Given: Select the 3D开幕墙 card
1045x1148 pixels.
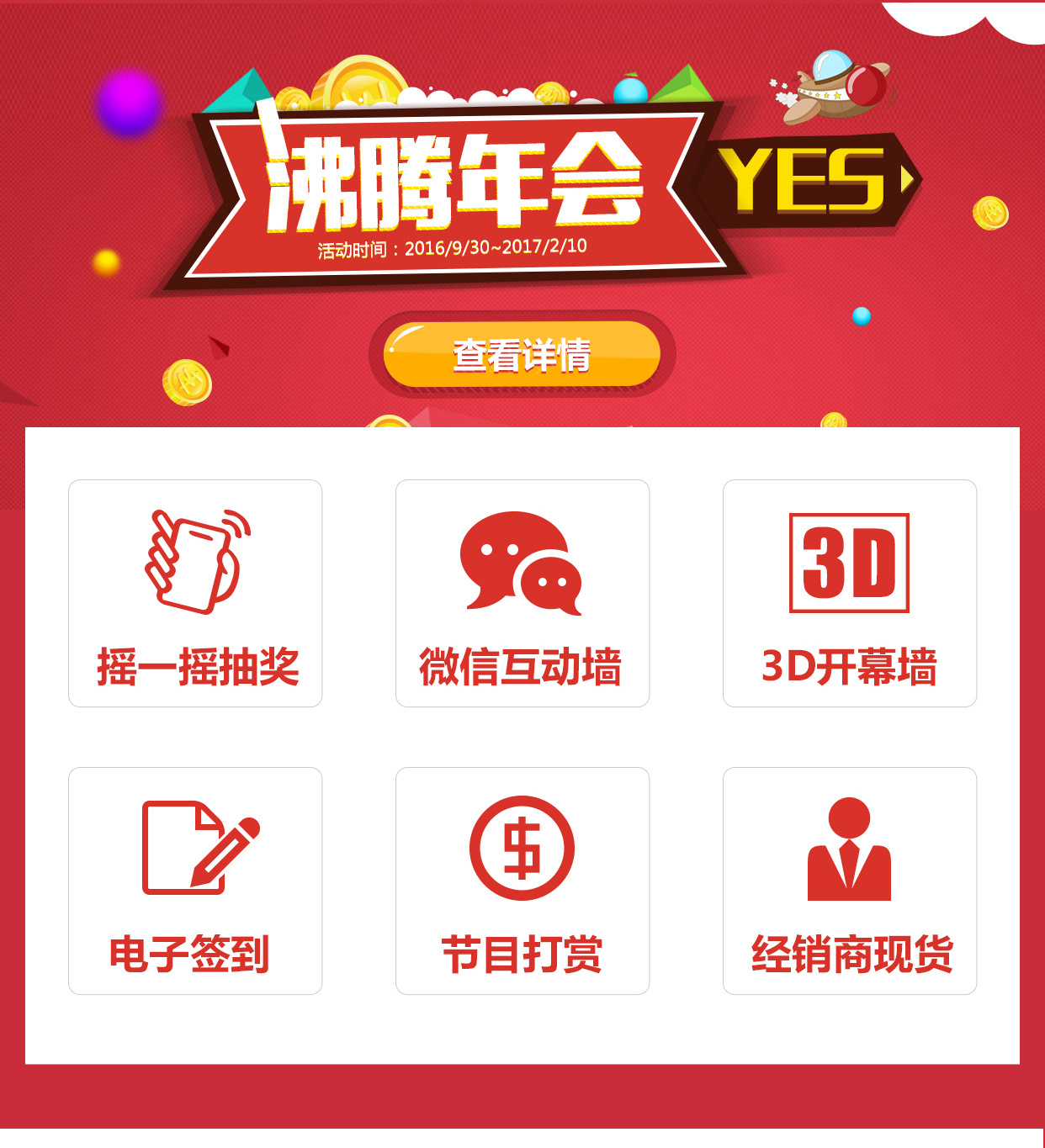Looking at the screenshot, I should point(849,594).
